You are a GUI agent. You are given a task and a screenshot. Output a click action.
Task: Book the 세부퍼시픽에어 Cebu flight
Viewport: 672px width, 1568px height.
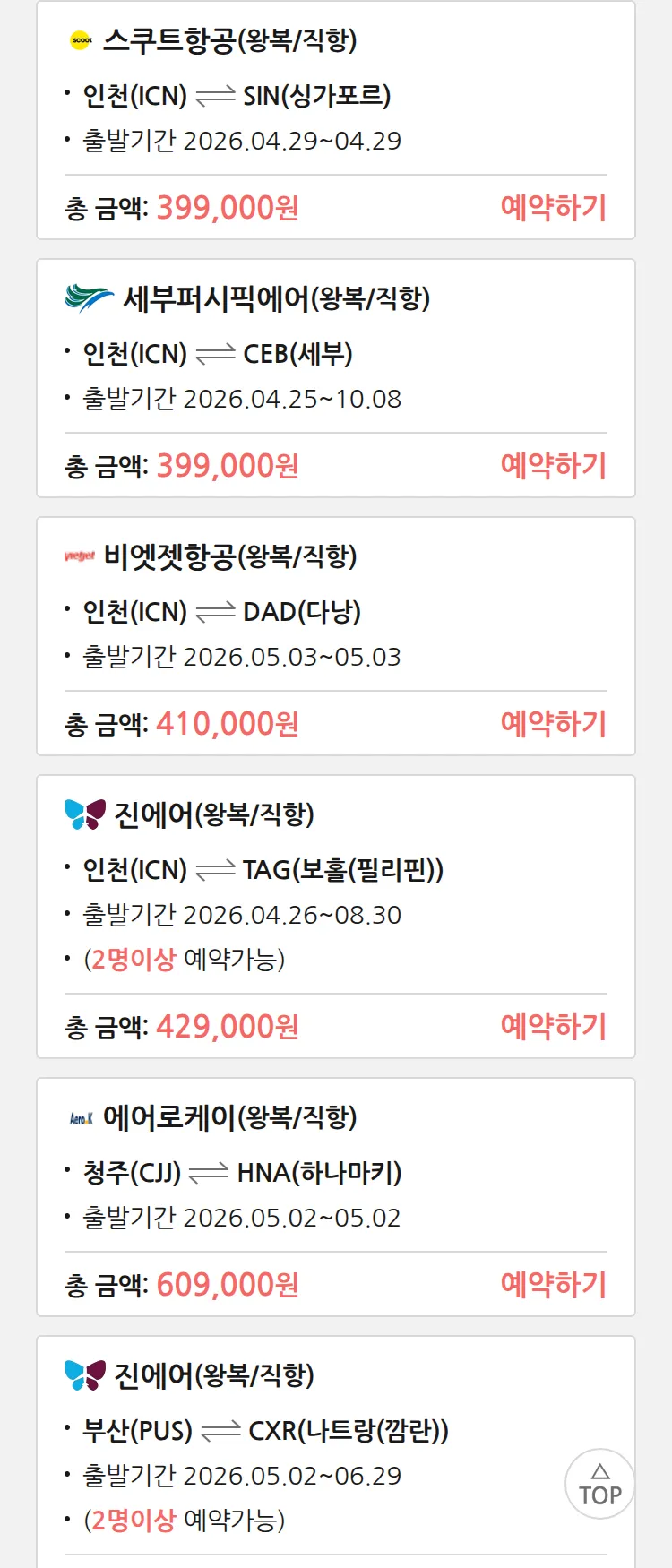[553, 466]
